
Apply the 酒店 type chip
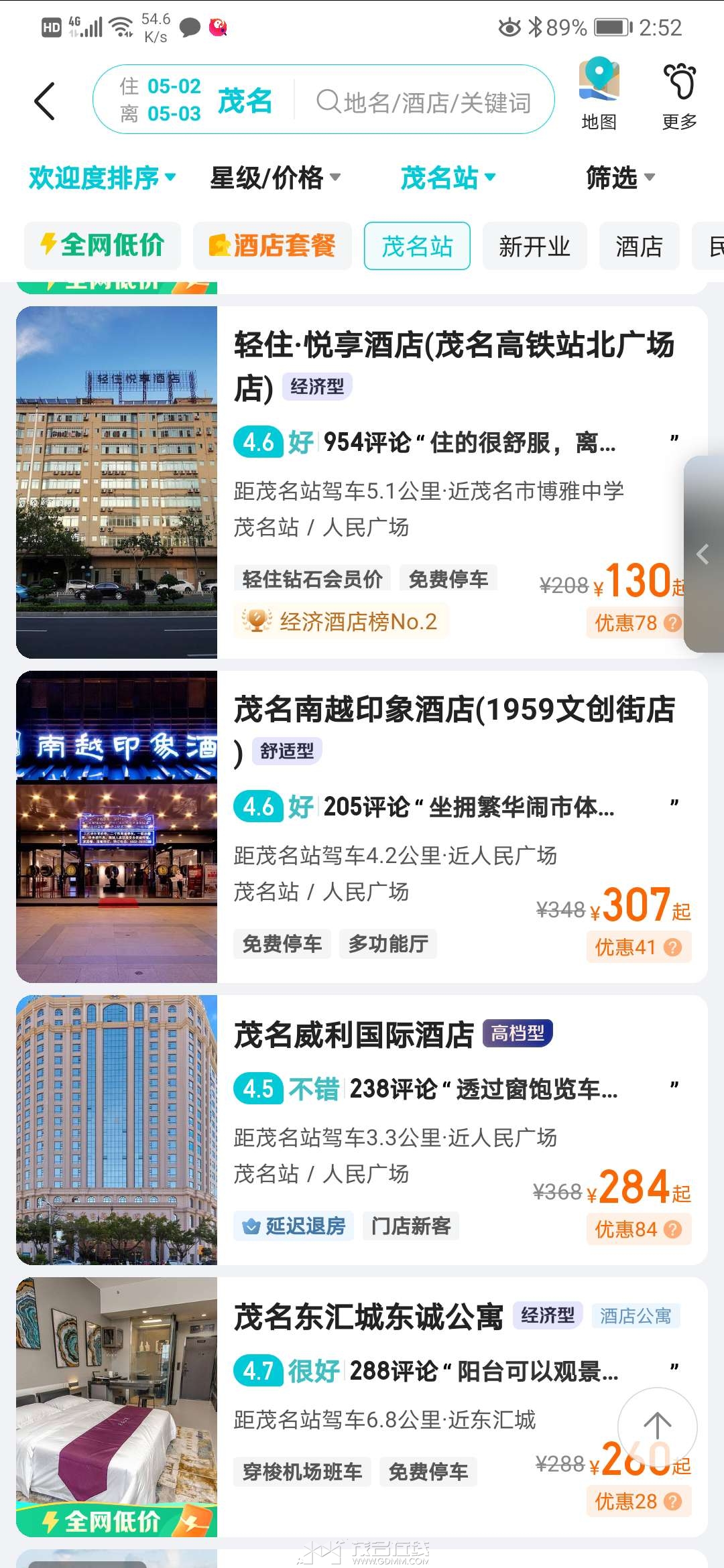coord(639,246)
